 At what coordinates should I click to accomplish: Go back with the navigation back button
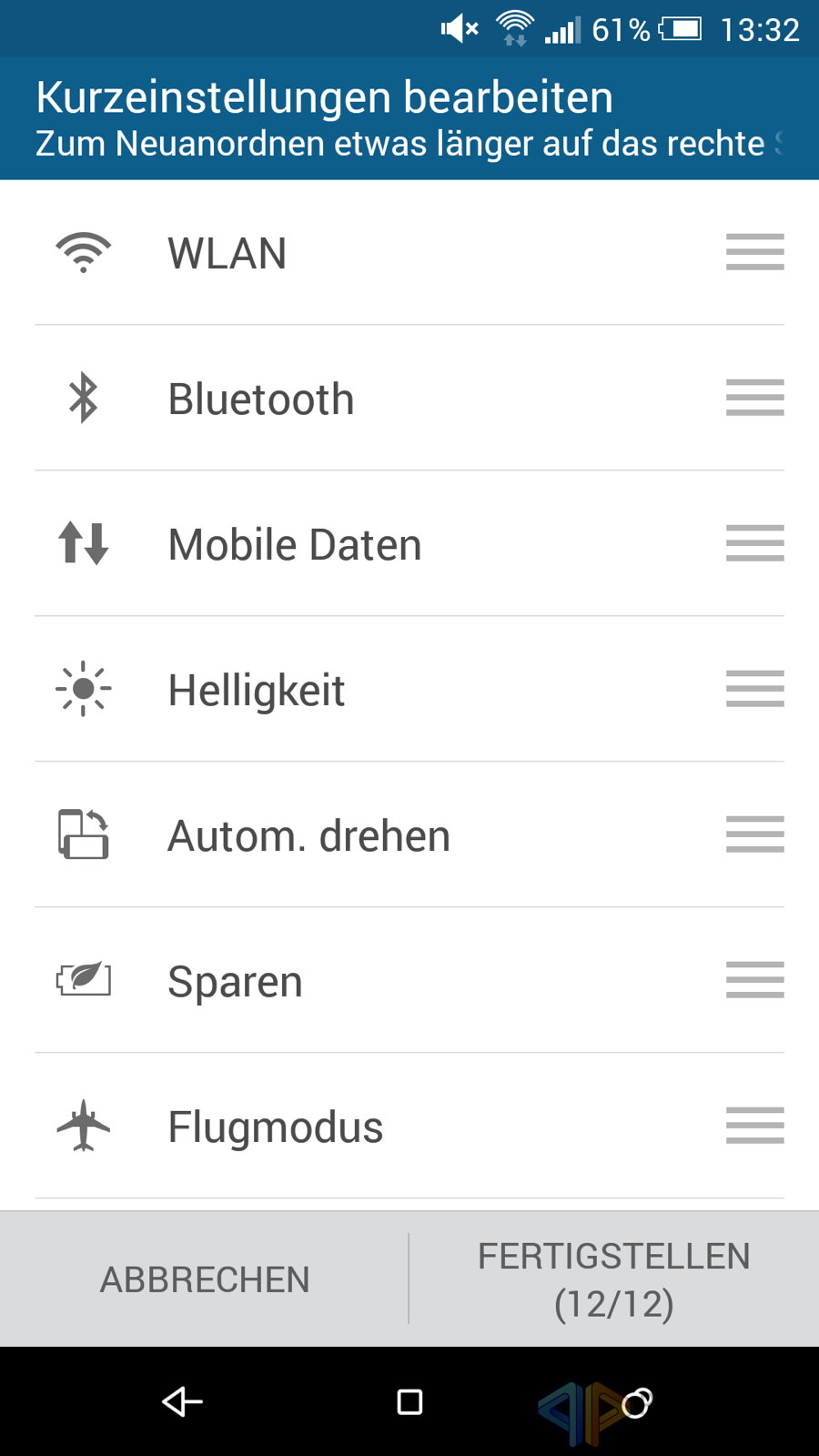[x=182, y=1401]
